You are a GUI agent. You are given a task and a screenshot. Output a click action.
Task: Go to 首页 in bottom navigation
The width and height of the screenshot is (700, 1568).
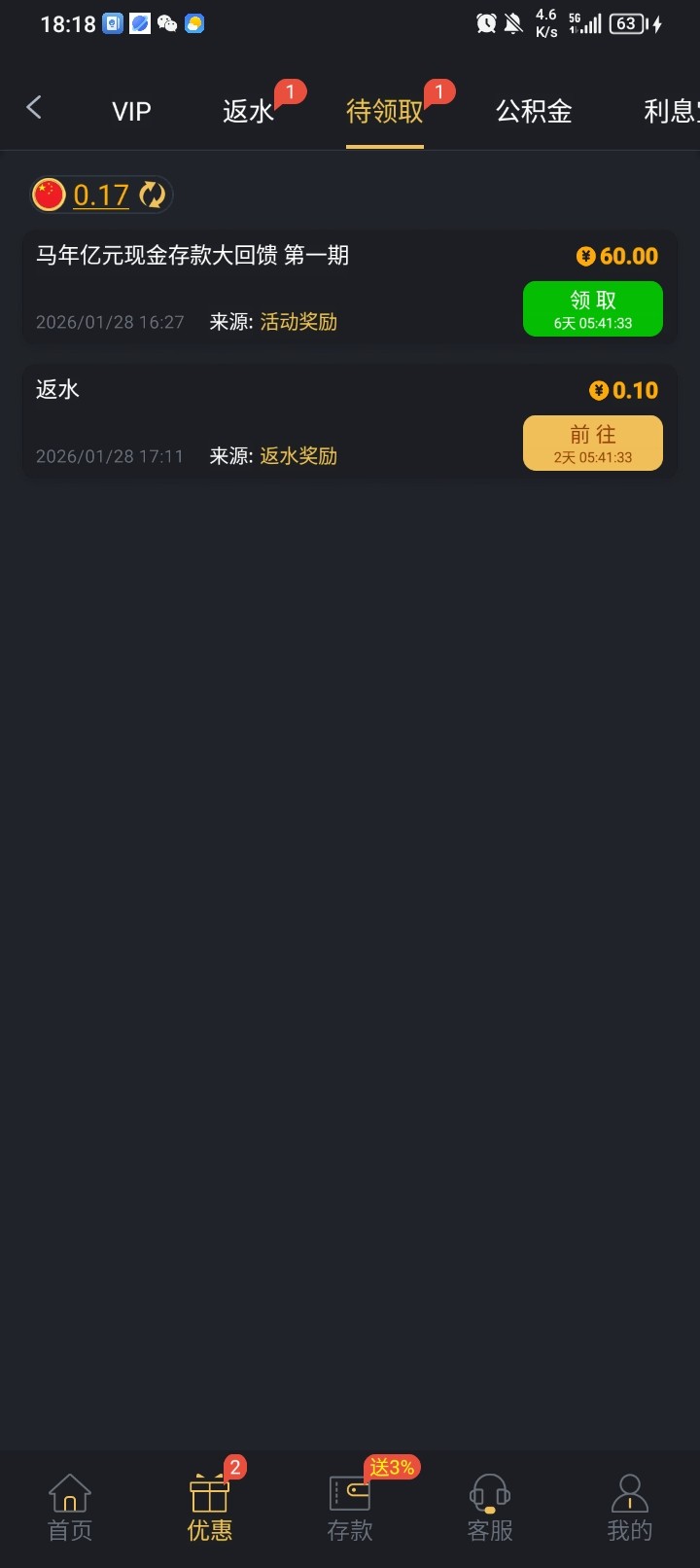pos(70,1508)
